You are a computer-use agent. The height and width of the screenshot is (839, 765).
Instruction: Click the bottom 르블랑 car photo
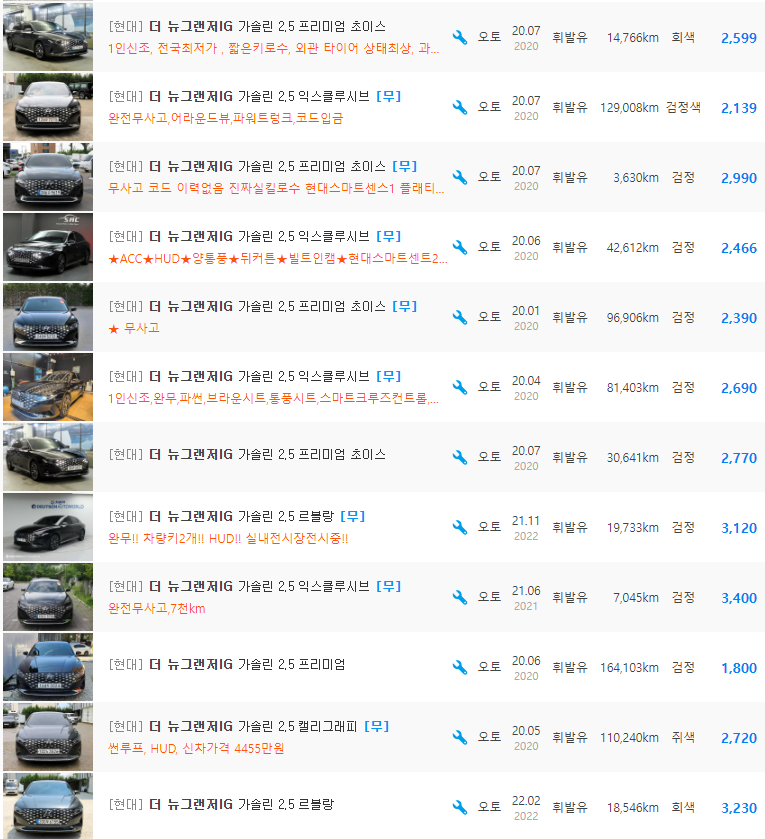[47, 807]
